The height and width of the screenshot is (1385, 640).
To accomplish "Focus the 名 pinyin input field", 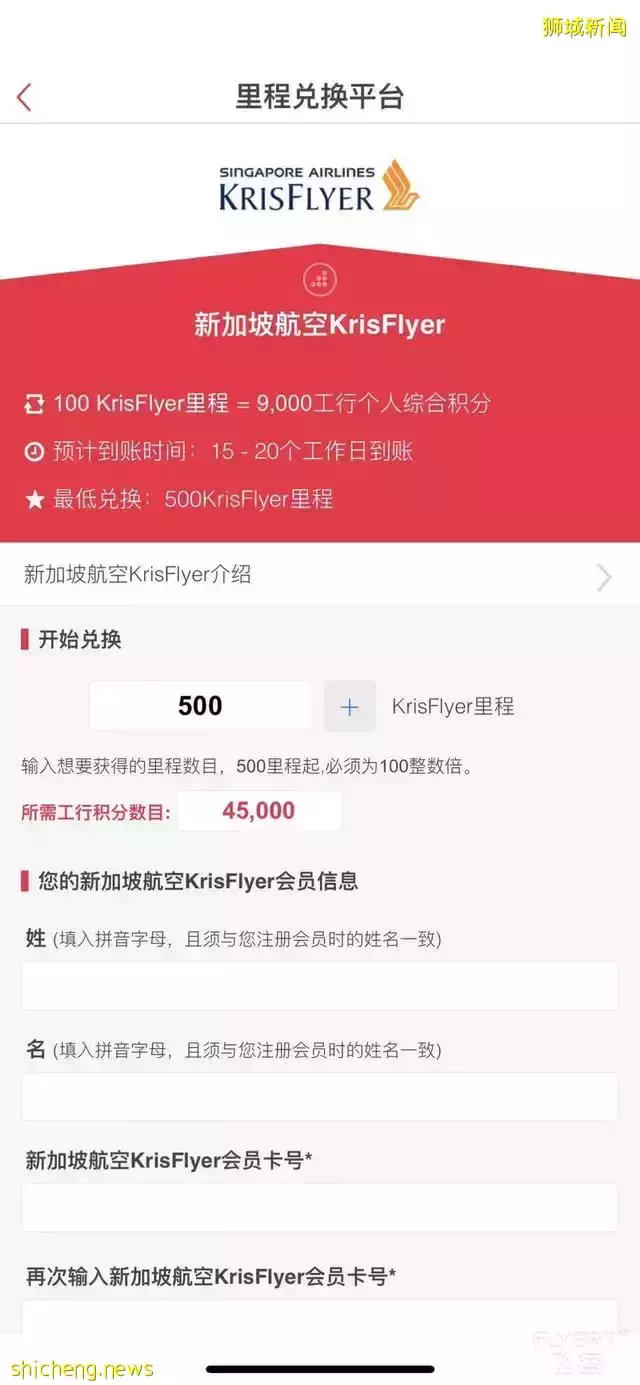I will tap(320, 1097).
